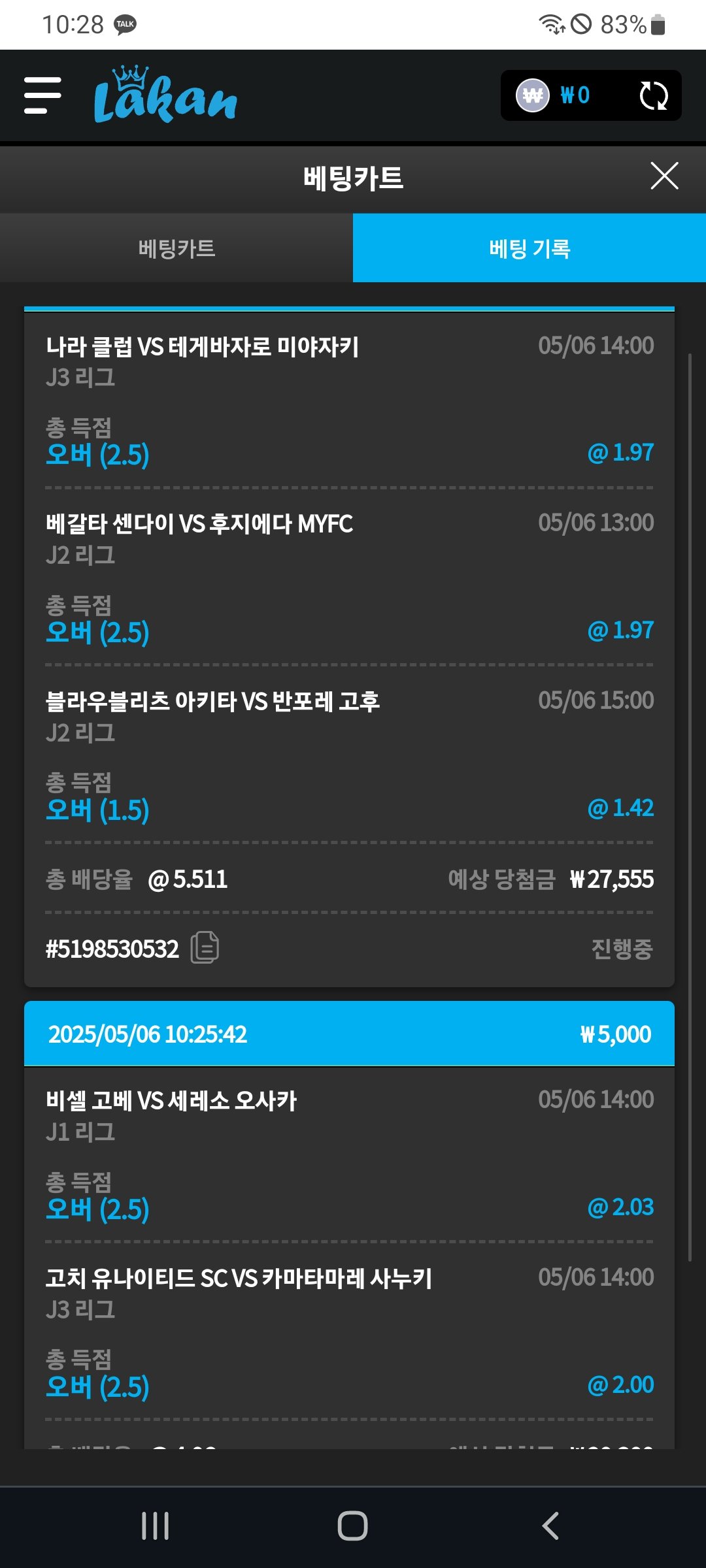Open the hamburger side menu
This screenshot has width=706, height=1568.
point(42,95)
